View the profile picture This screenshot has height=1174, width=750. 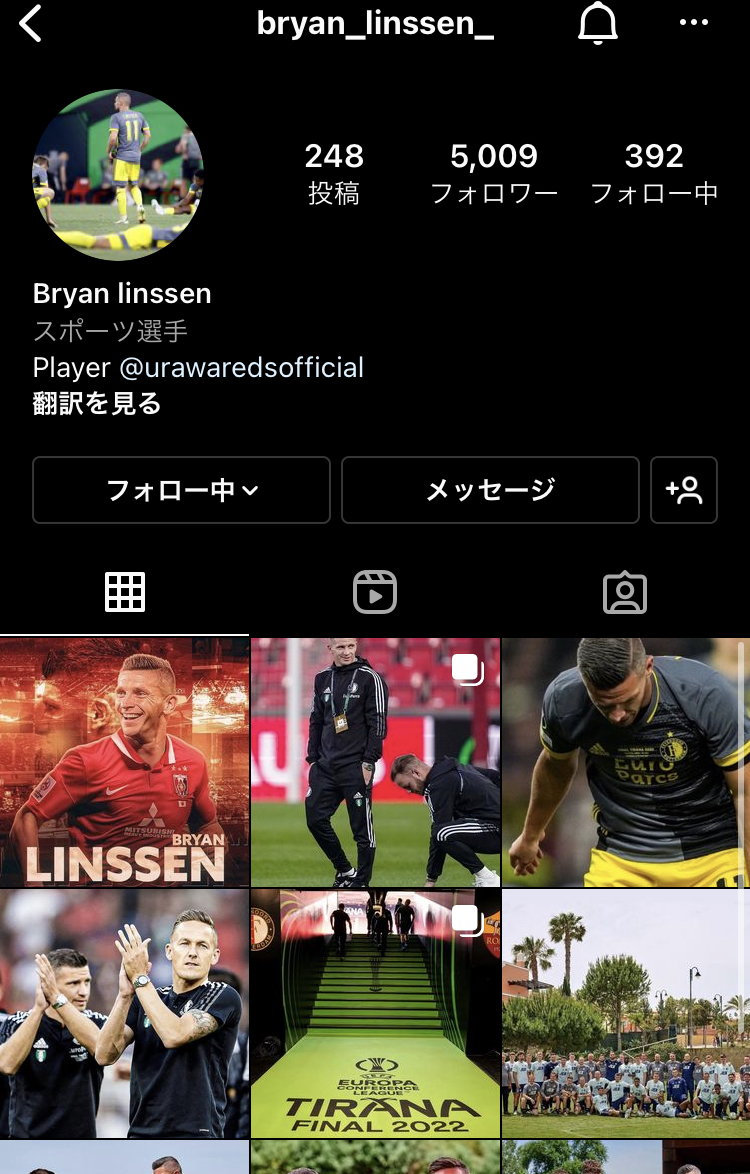pos(118,175)
